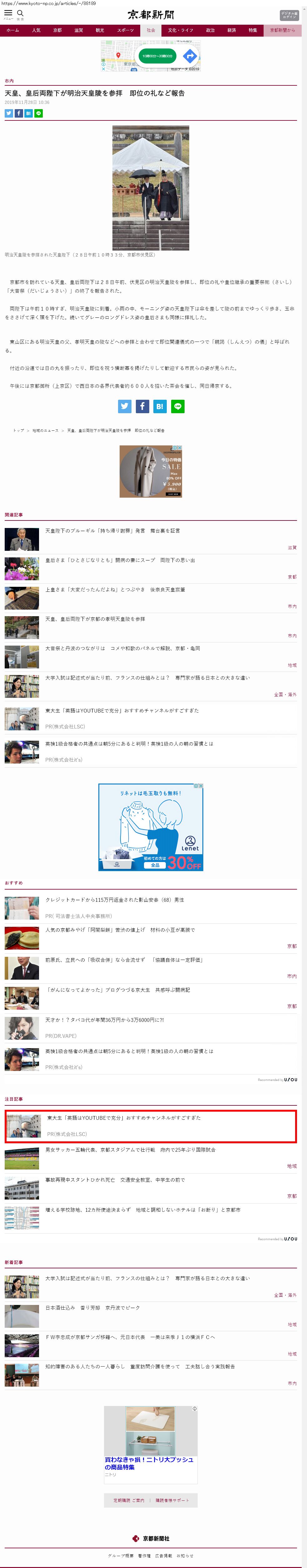Viewport: 307px width, 1568px height.
Task: Share via the large Facebook button under article
Action: [142, 406]
